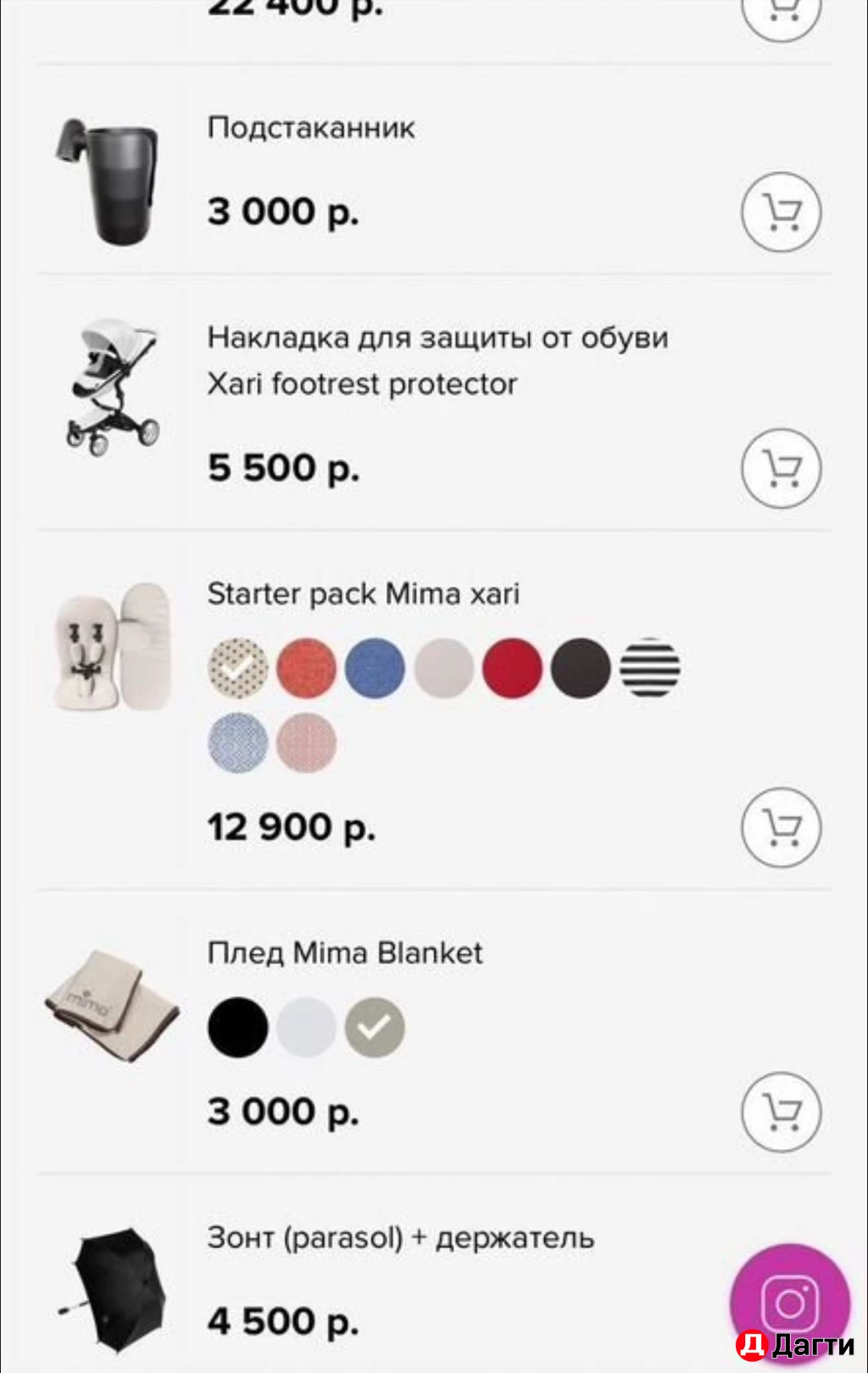
Task: Select black color for Mima Blanket
Action: (x=237, y=1027)
